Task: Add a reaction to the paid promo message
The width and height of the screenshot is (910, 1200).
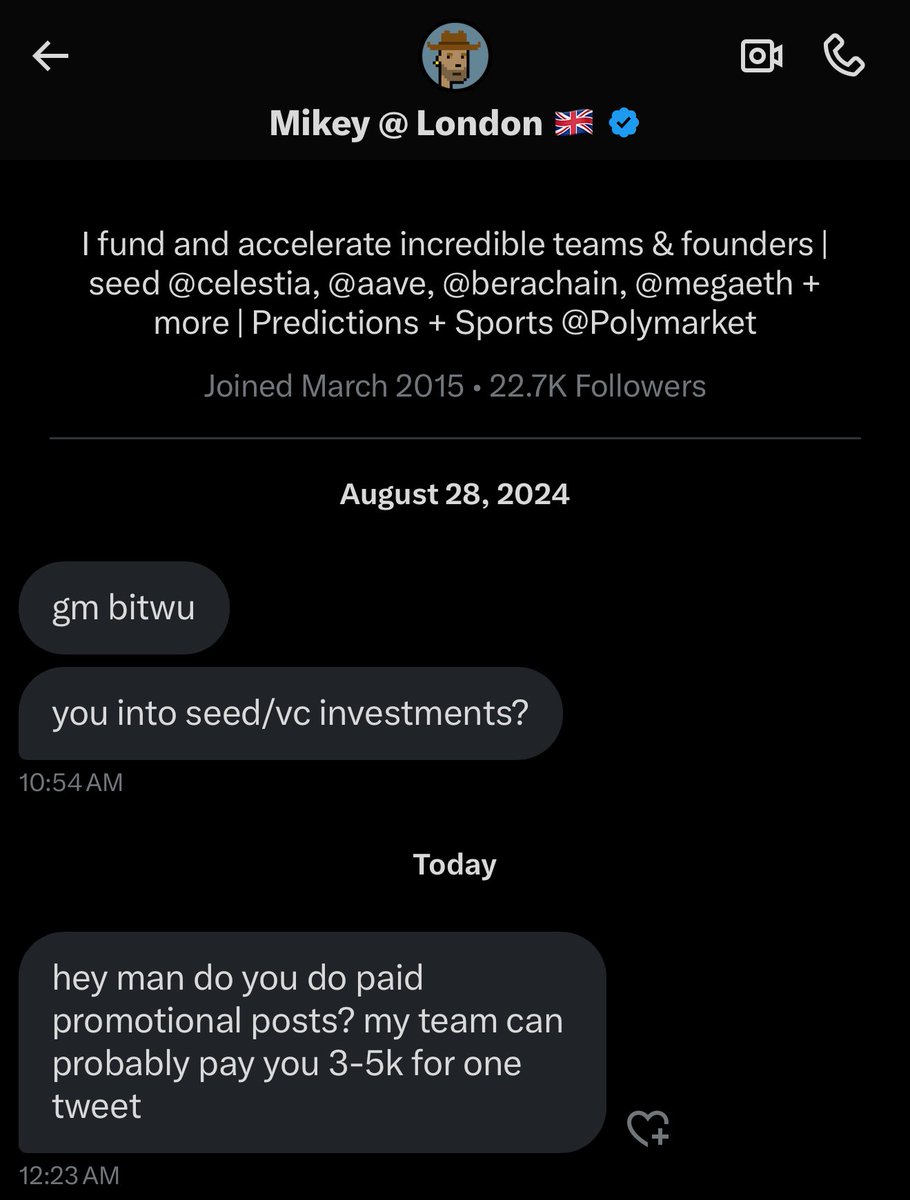Action: [647, 1129]
